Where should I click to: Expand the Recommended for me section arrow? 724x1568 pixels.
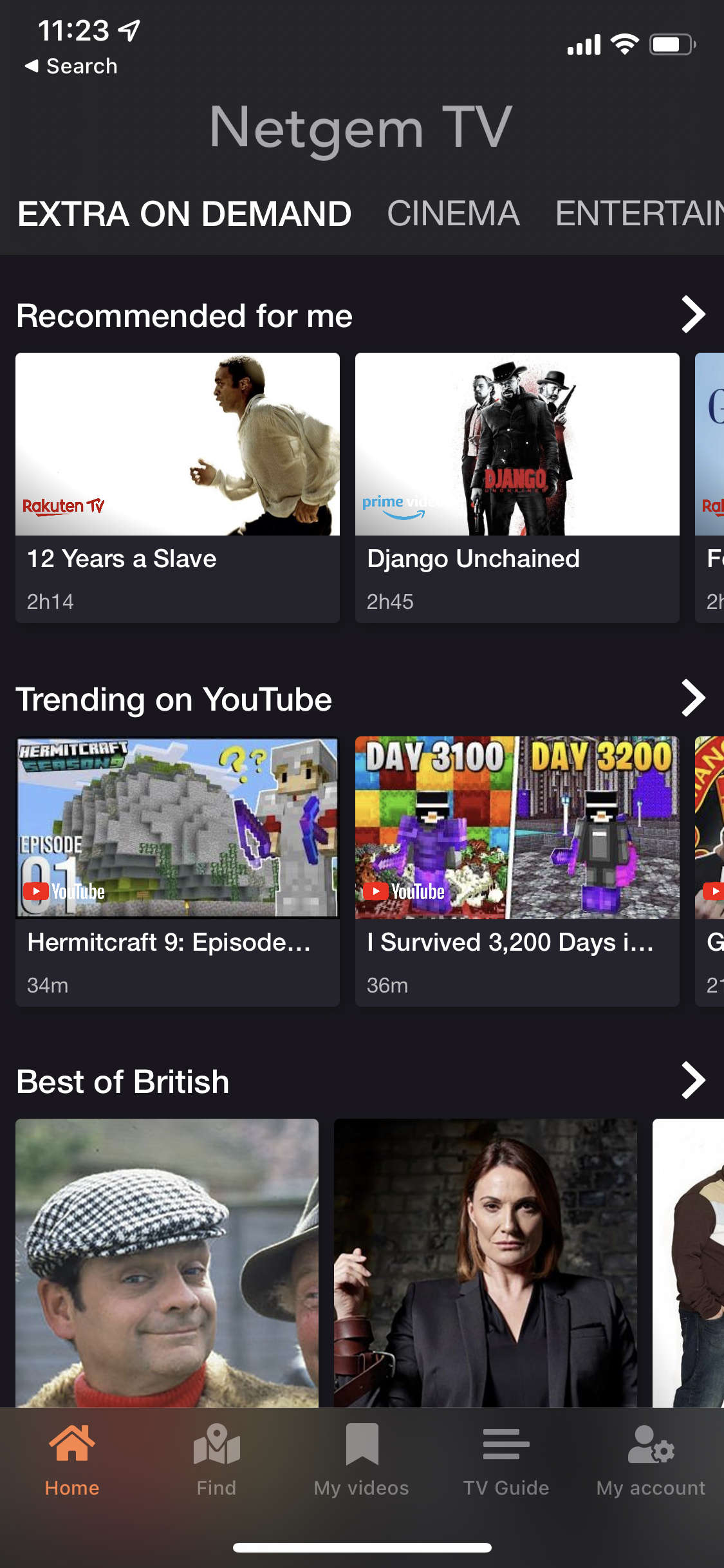pyautogui.click(x=693, y=315)
